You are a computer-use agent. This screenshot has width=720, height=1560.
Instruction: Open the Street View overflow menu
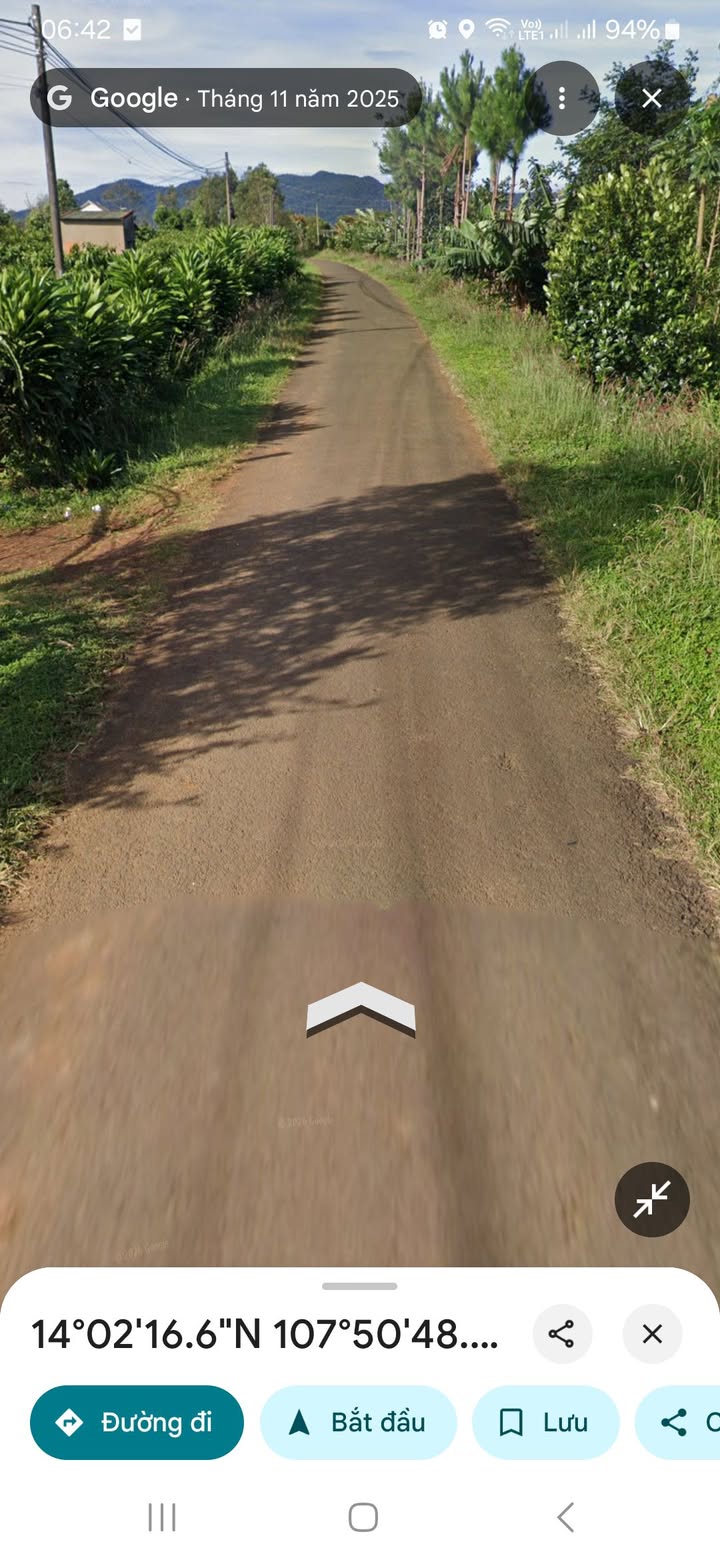coord(562,98)
